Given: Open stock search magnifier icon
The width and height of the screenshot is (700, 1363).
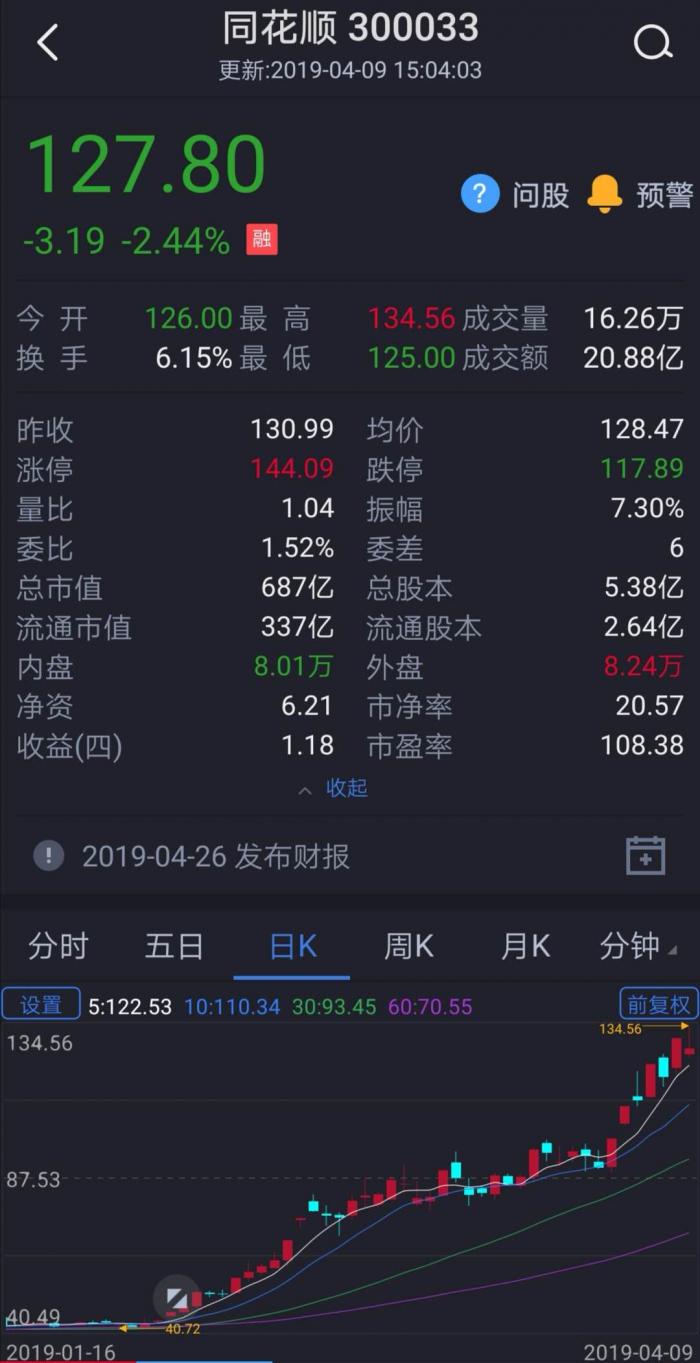Looking at the screenshot, I should point(653,42).
